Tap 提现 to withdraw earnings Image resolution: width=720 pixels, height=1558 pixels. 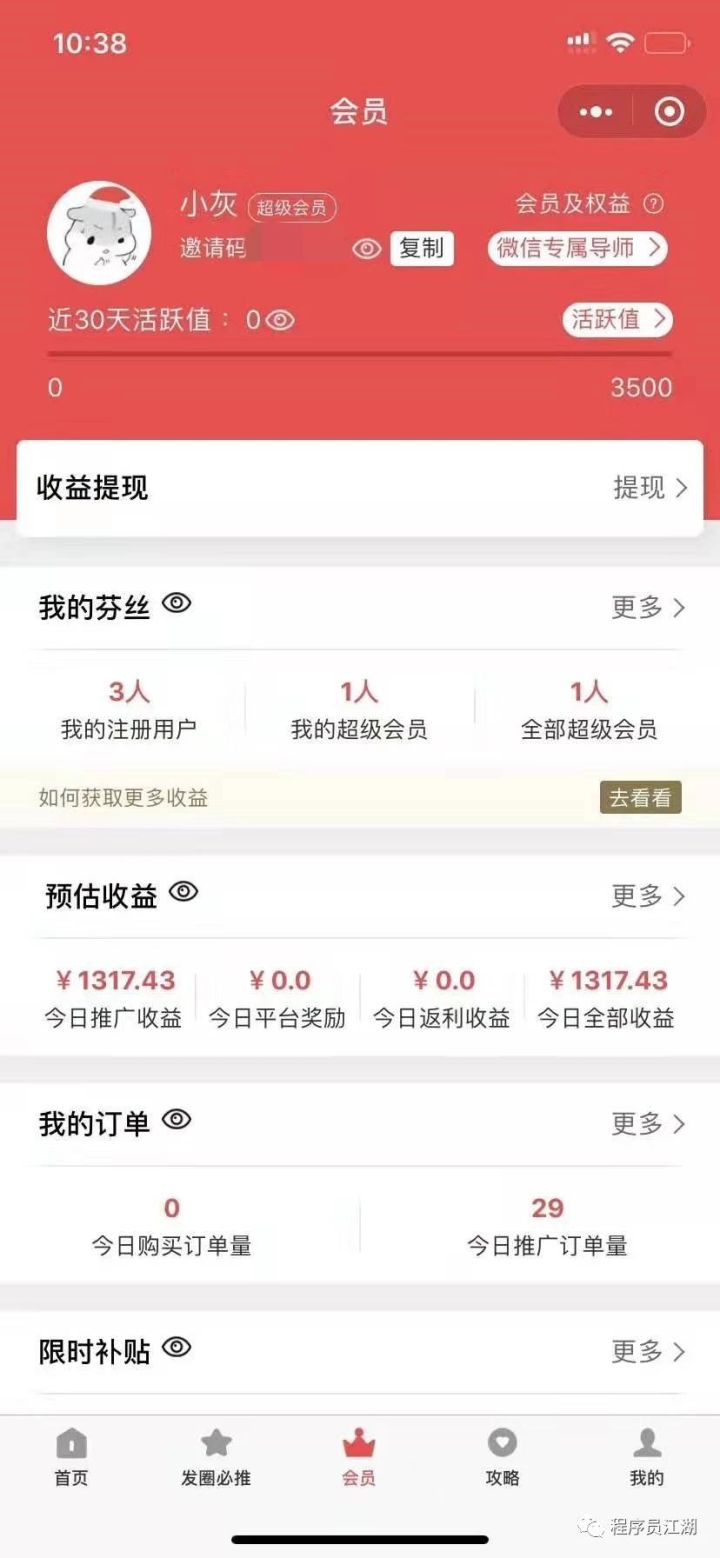tap(650, 488)
